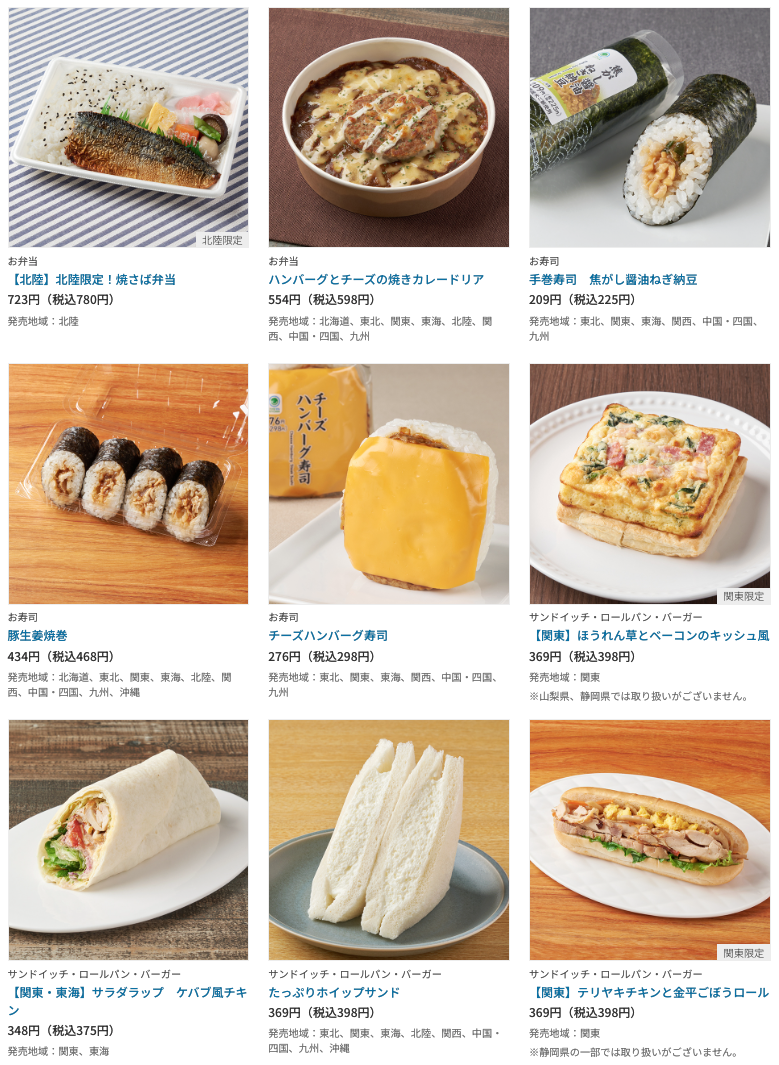View the たっぷりホイップサンド sandwich photo
Image resolution: width=779 pixels, height=1065 pixels.
tap(388, 840)
